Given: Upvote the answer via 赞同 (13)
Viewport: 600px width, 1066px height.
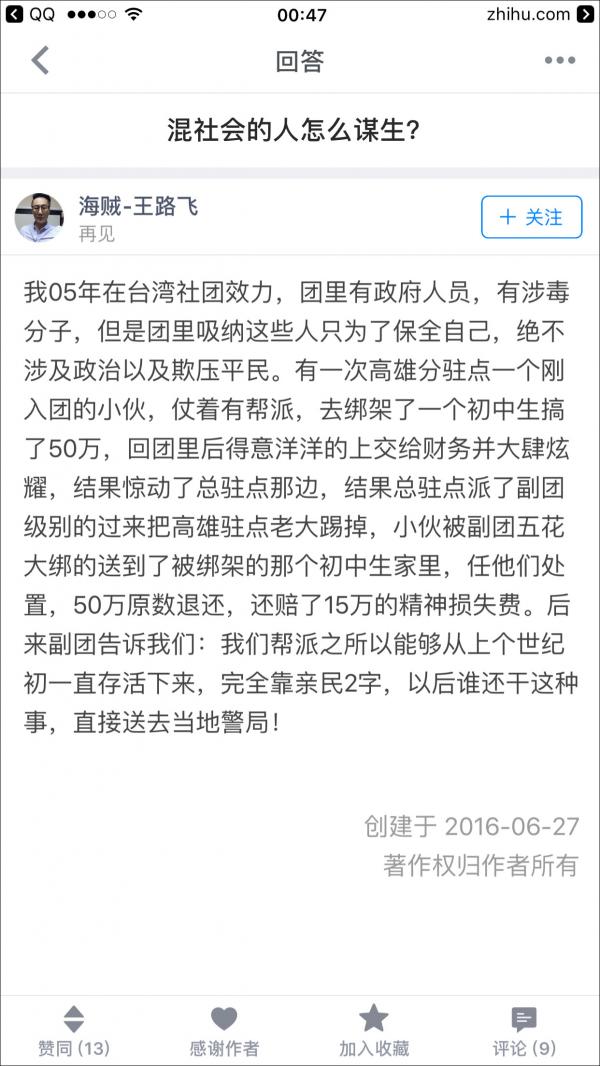Looking at the screenshot, I should pyautogui.click(x=74, y=1031).
